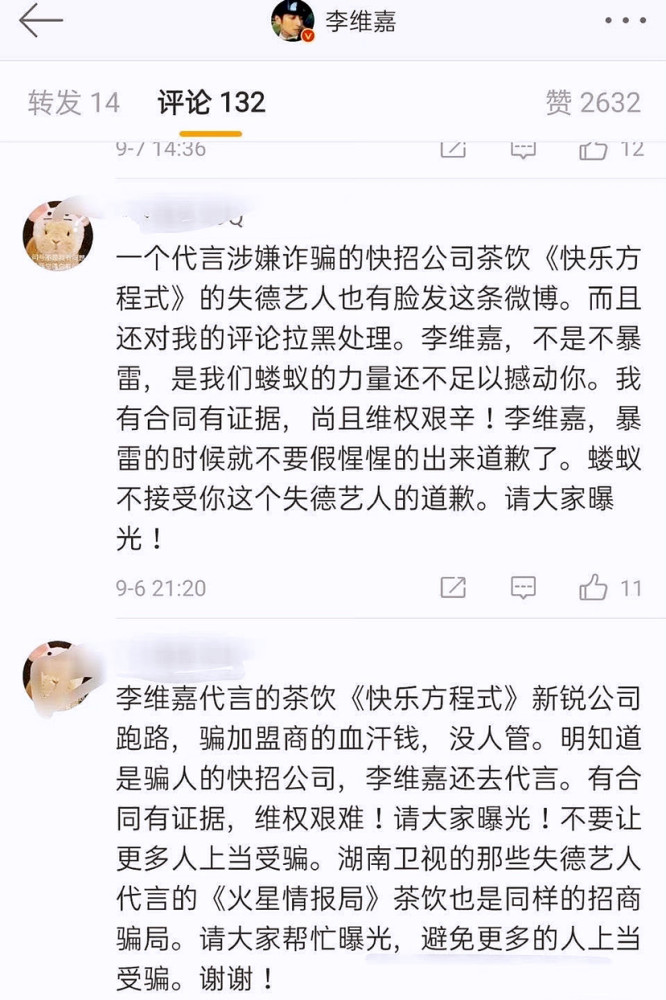Like the 9-6 21:20 comment
Image resolution: width=666 pixels, height=1000 pixels.
pyautogui.click(x=594, y=587)
